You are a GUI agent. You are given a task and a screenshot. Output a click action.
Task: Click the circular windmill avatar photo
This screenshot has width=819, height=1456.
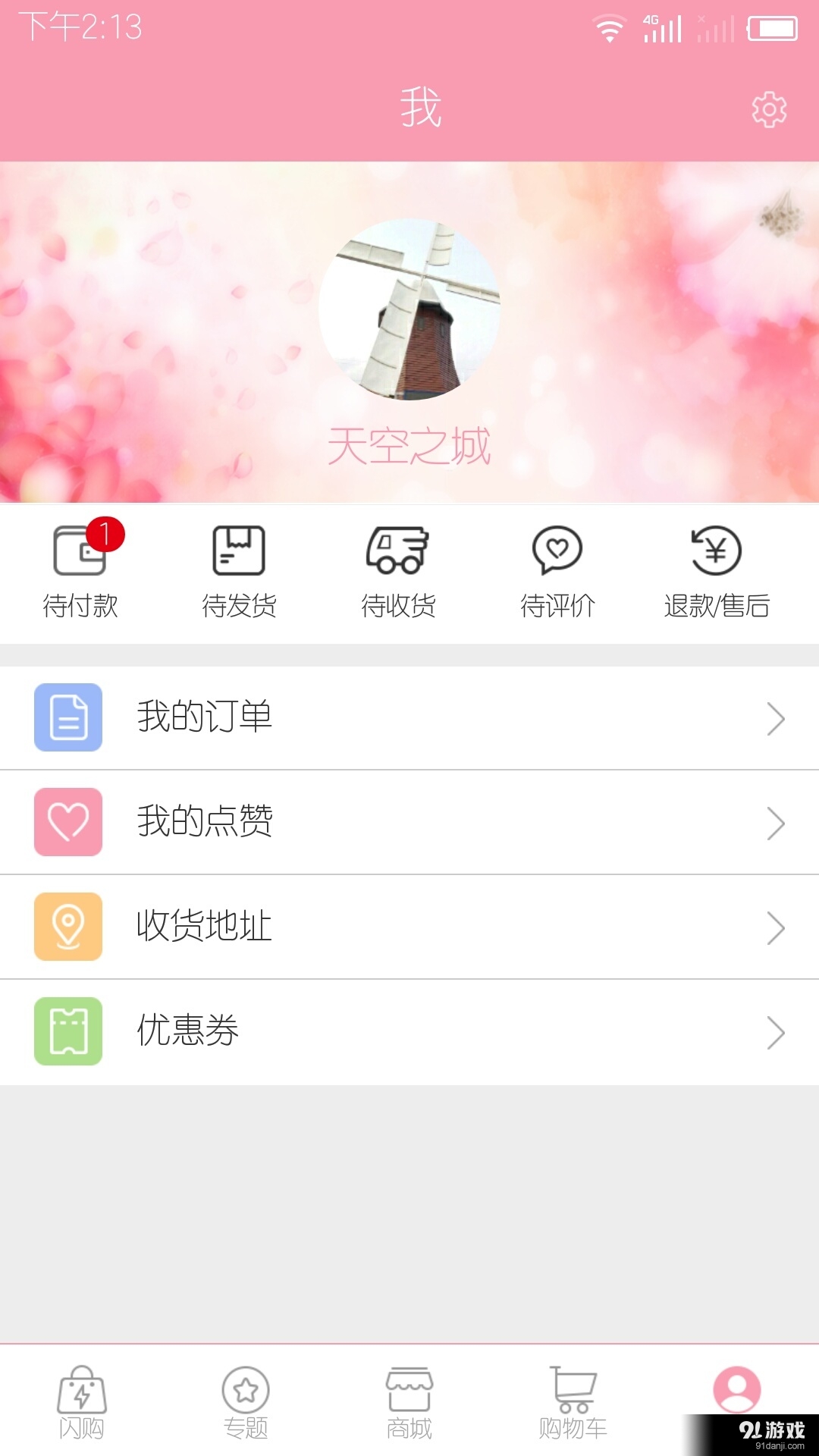pyautogui.click(x=409, y=309)
